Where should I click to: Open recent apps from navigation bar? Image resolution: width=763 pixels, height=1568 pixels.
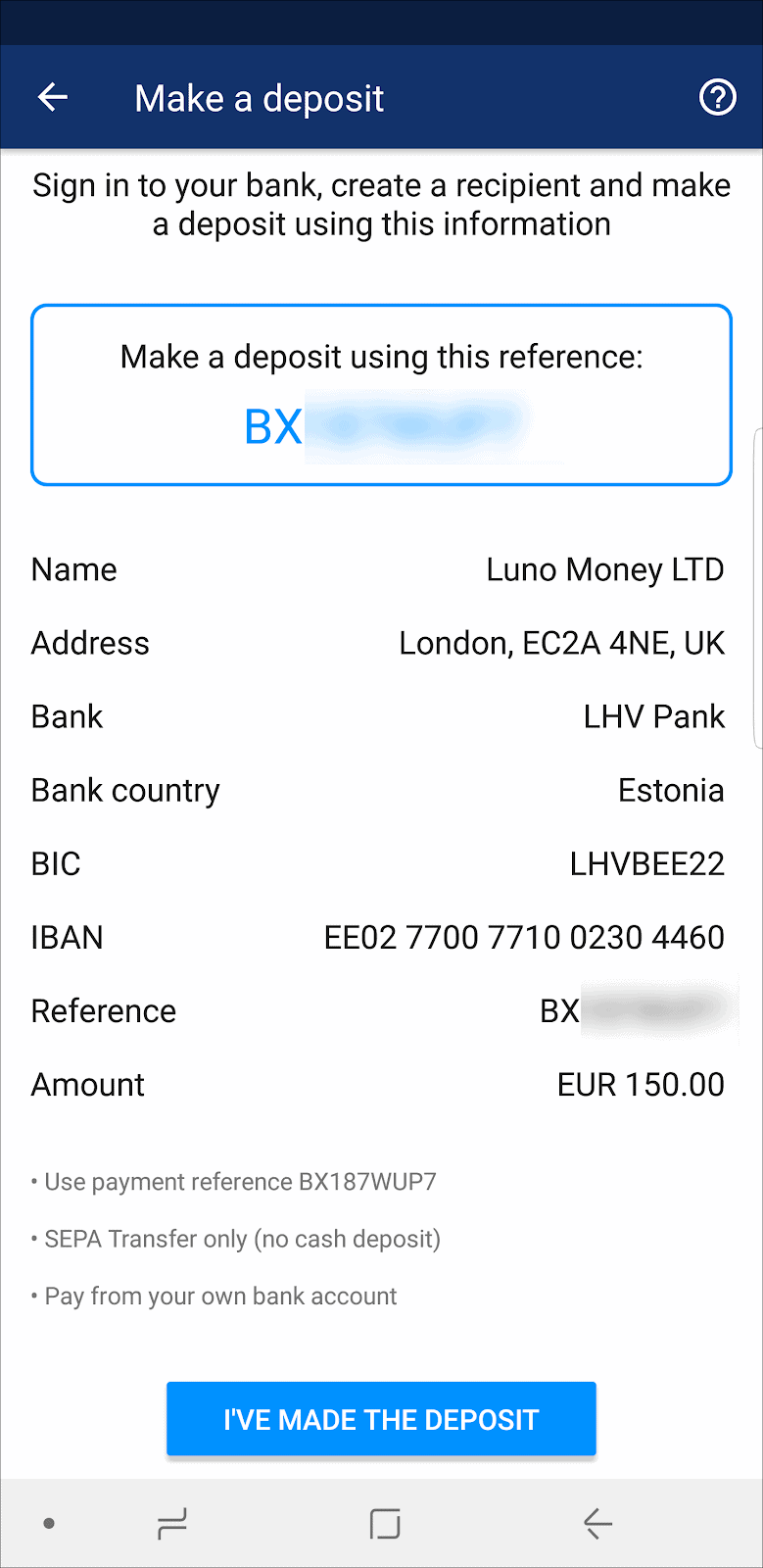pos(172,1523)
